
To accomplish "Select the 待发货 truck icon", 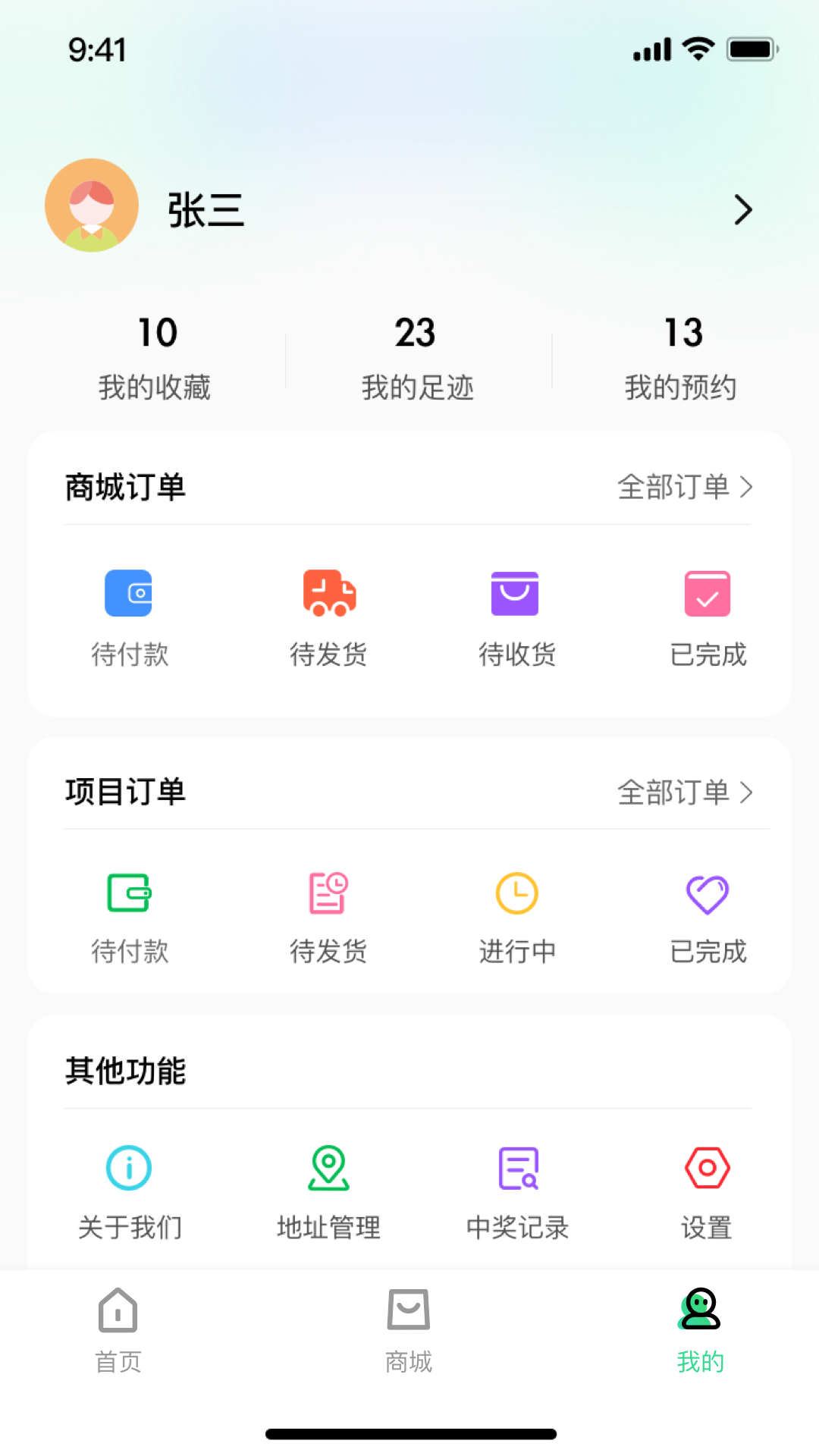I will pos(328,593).
